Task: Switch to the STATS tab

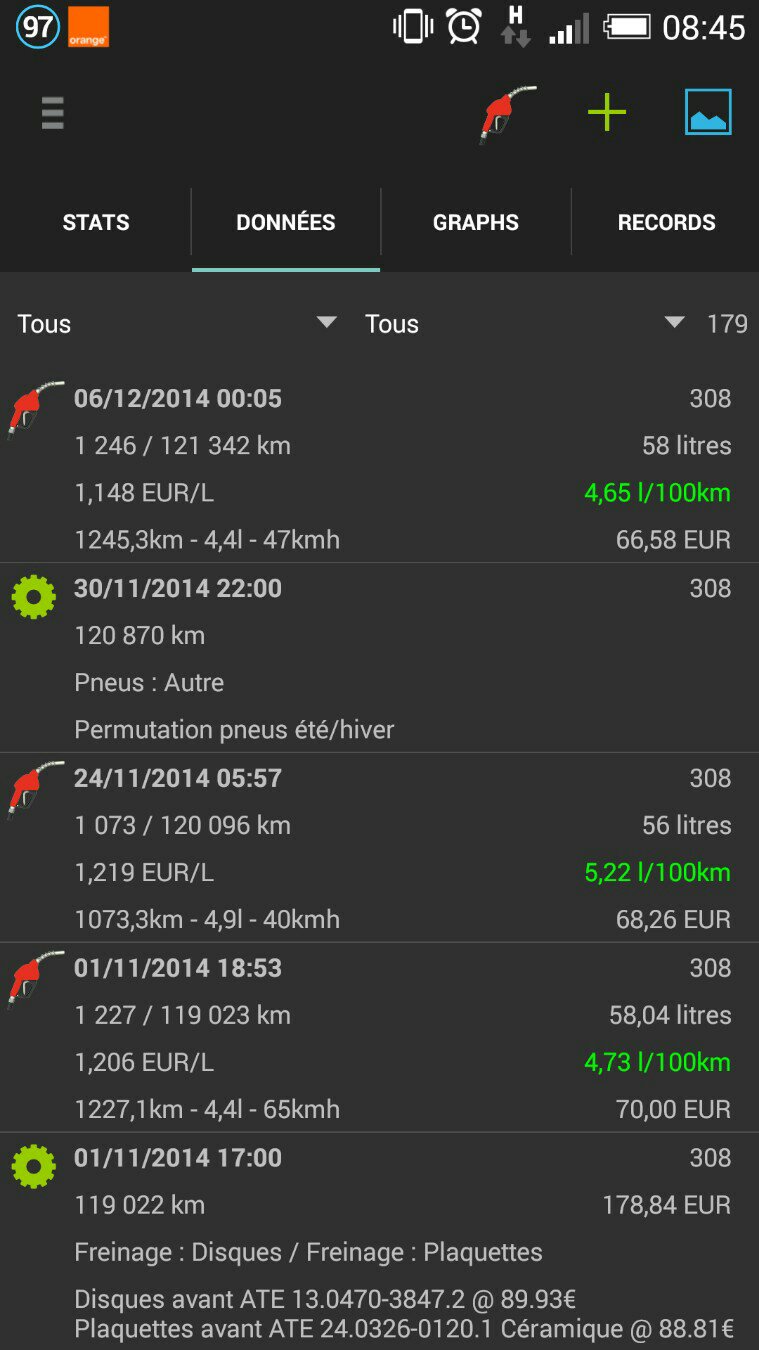Action: [x=96, y=223]
